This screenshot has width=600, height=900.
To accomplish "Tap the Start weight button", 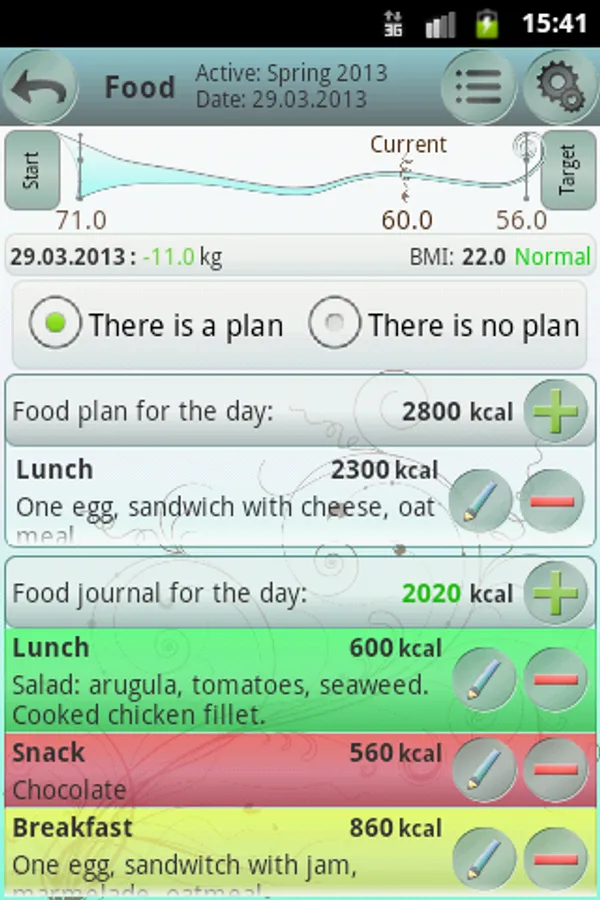I will tap(31, 170).
